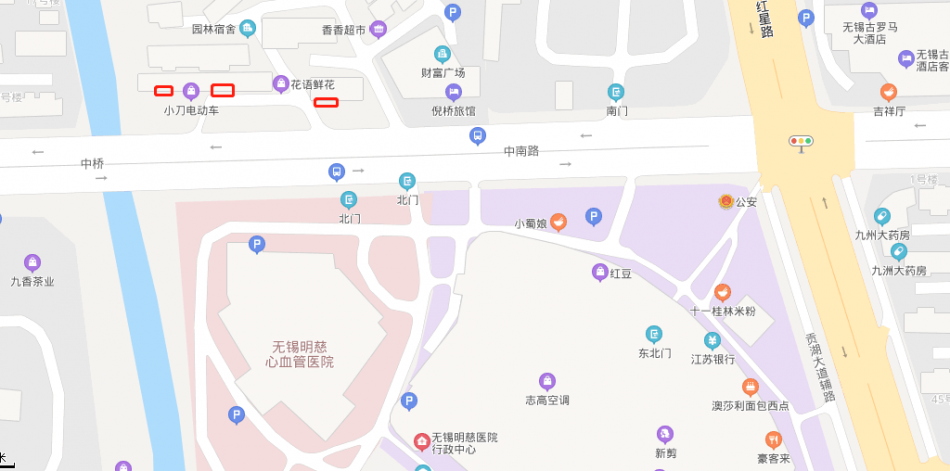Select the 吉祥厅 restaurant marker
This screenshot has width=950, height=471.
[x=888, y=93]
